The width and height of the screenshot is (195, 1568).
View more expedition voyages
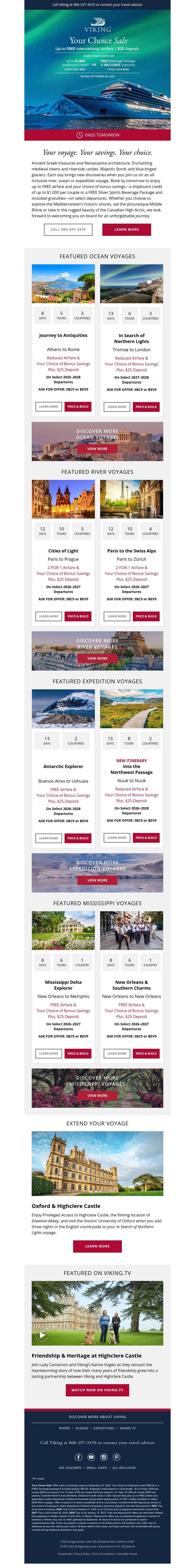(97, 880)
